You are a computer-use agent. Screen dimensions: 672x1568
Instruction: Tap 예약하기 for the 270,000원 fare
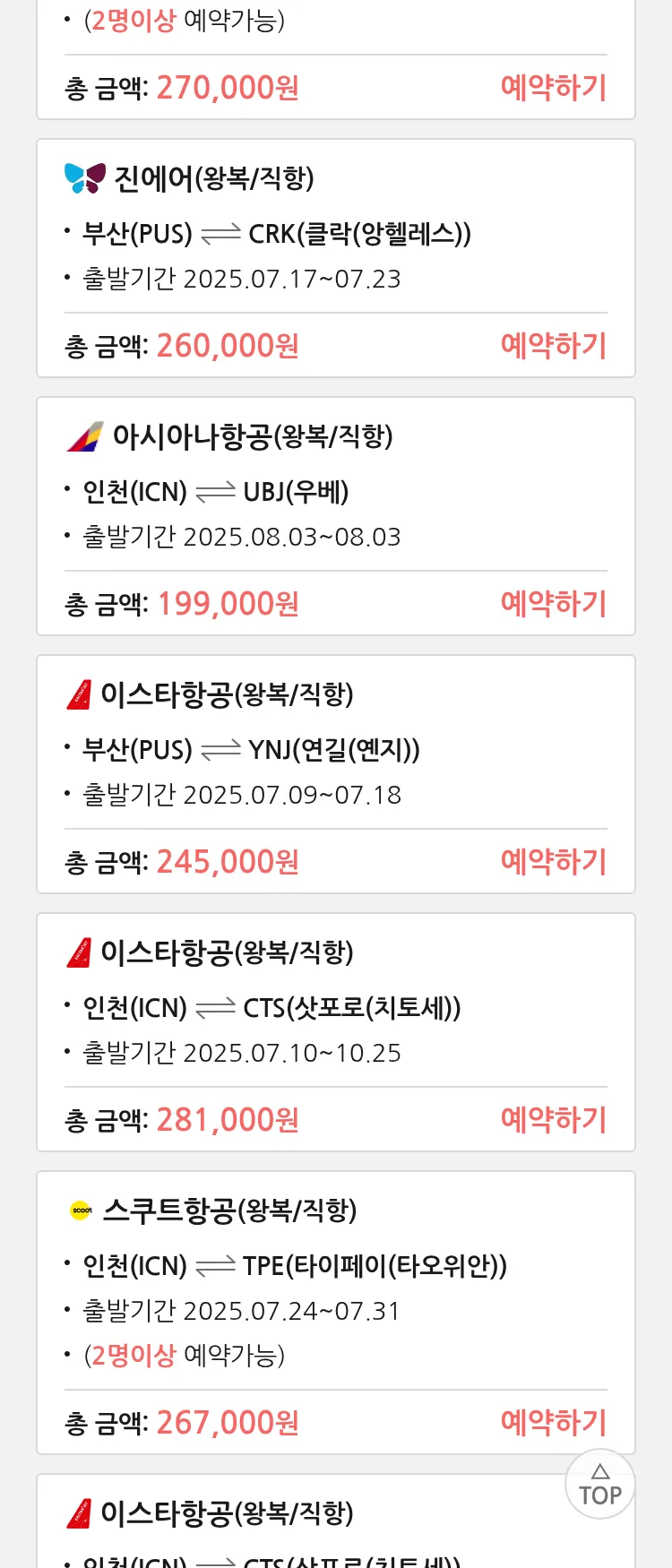coord(553,88)
